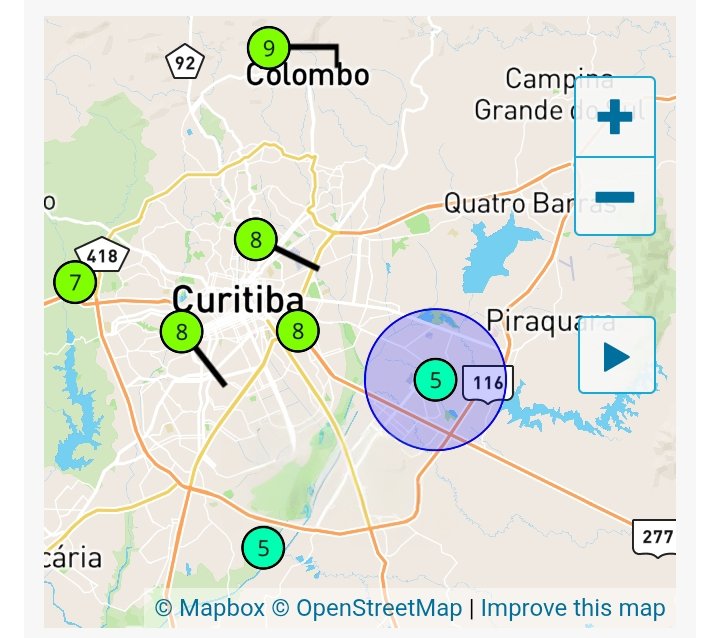Screen dimensions: 720x638
Task: Start the map animation playback
Action: (616, 356)
